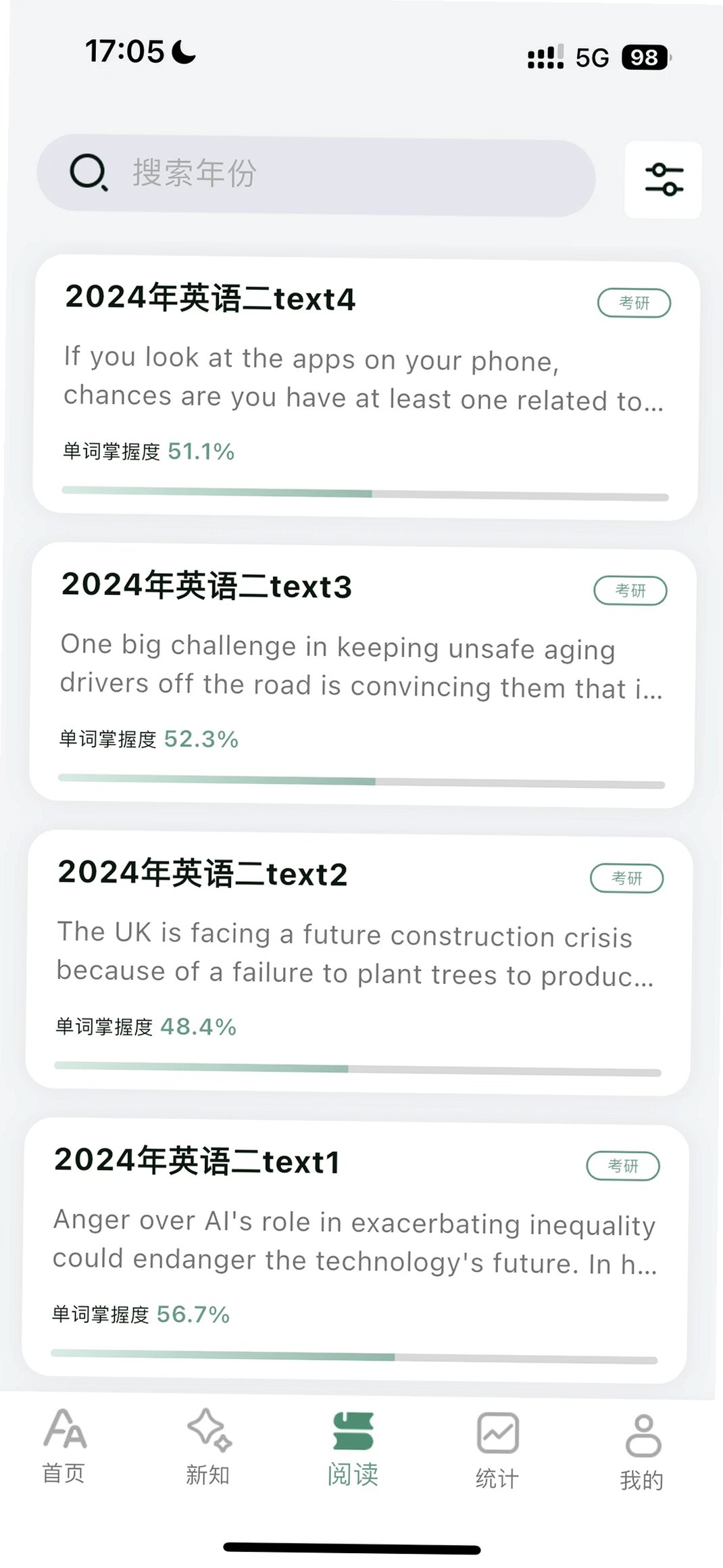This screenshot has width=723, height=1568.
Task: Open the filter settings icon
Action: pyautogui.click(x=664, y=180)
